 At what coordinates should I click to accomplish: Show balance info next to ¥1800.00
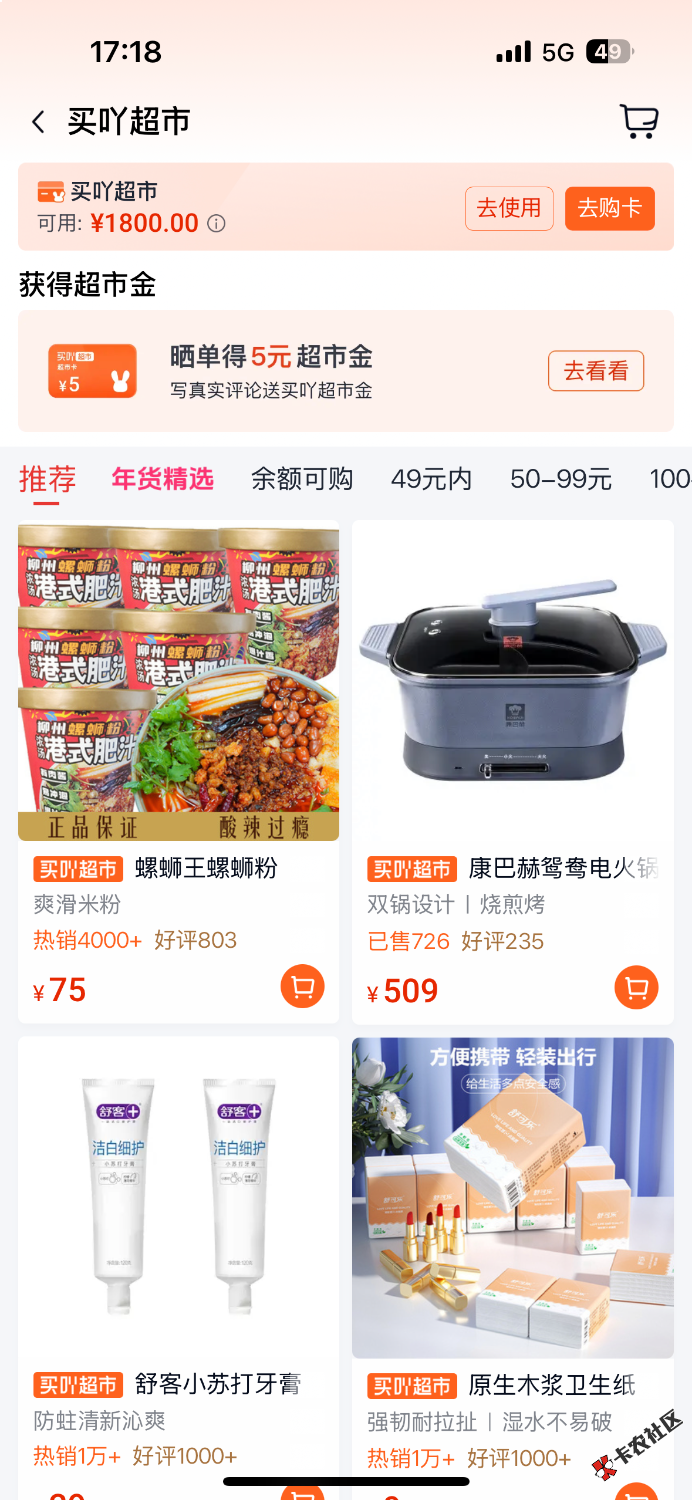pyautogui.click(x=216, y=223)
